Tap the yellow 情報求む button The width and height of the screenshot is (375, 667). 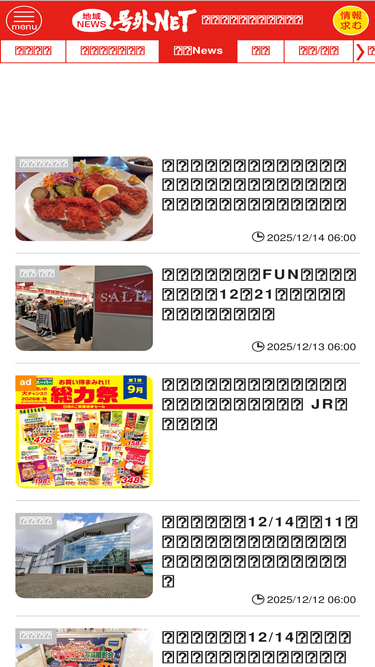351,20
